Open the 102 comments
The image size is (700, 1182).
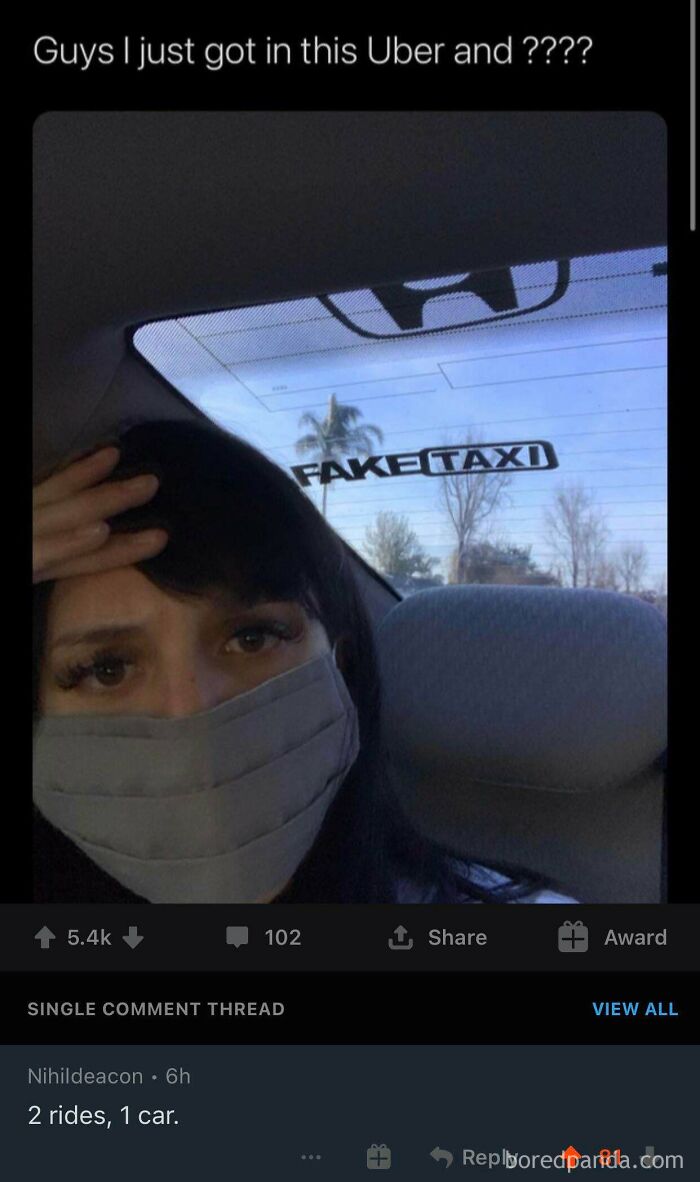pyautogui.click(x=264, y=937)
